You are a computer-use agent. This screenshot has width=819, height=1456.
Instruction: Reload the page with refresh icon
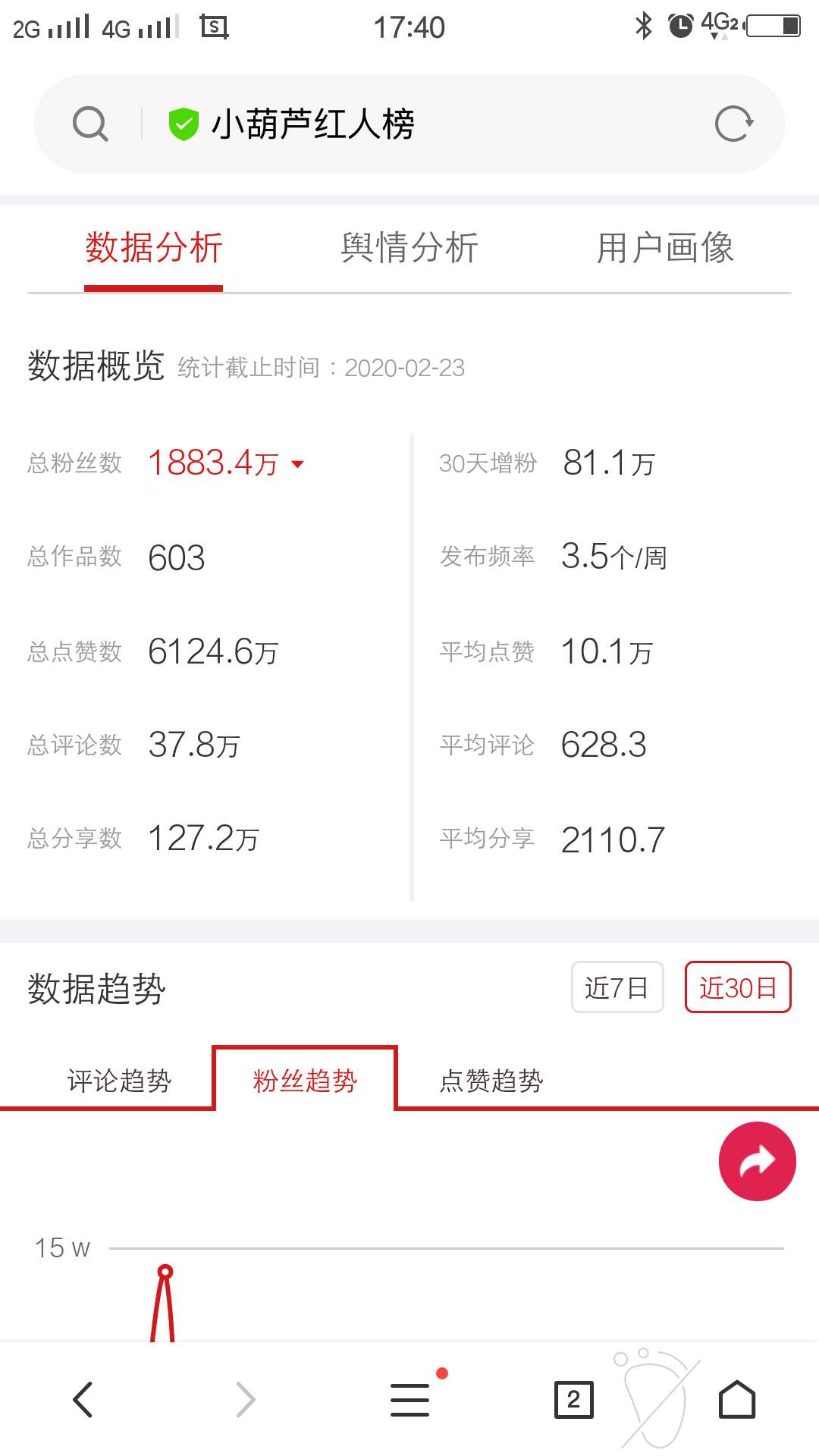click(x=733, y=124)
